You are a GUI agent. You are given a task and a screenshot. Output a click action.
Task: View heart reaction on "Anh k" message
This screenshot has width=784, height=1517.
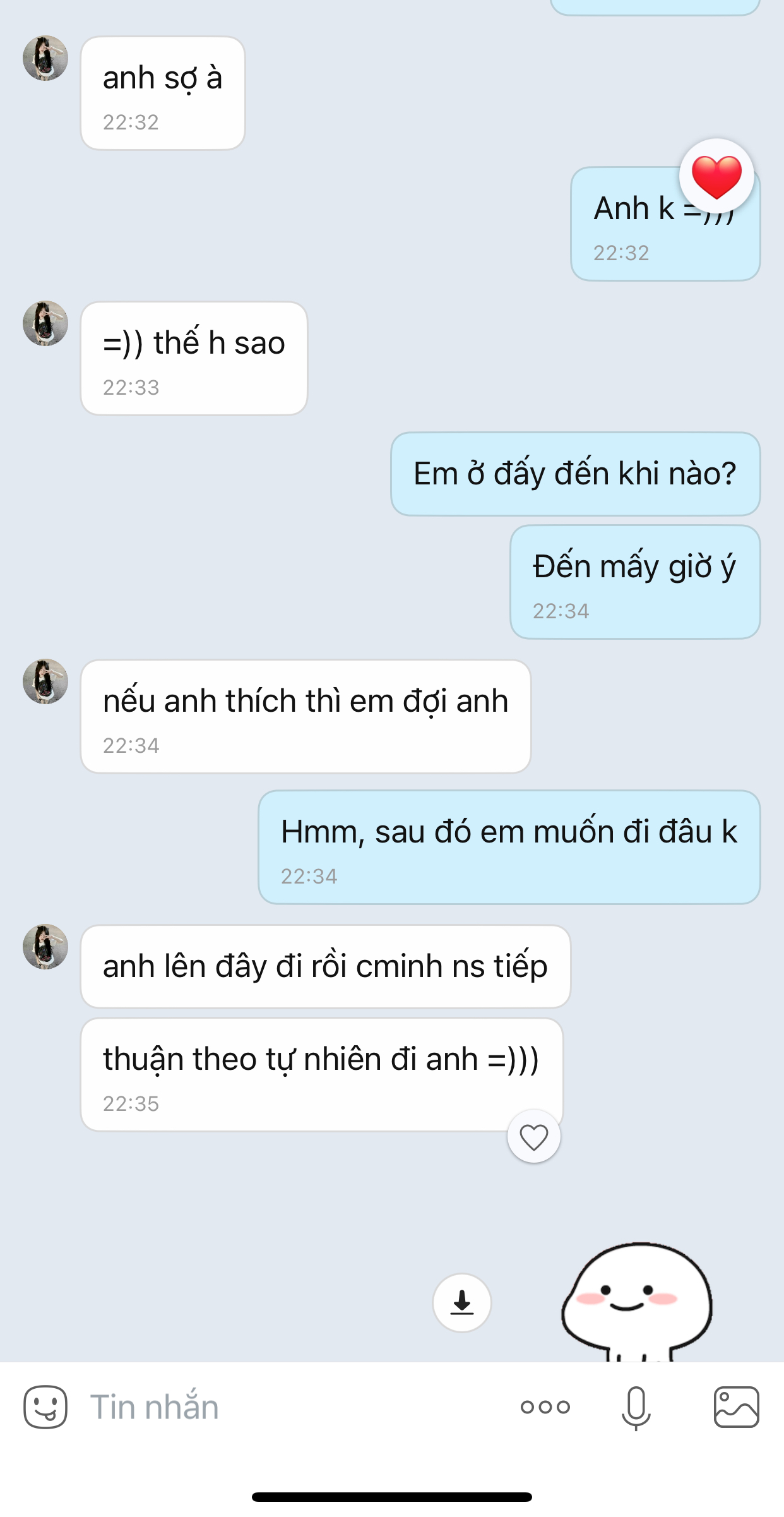coord(716,176)
